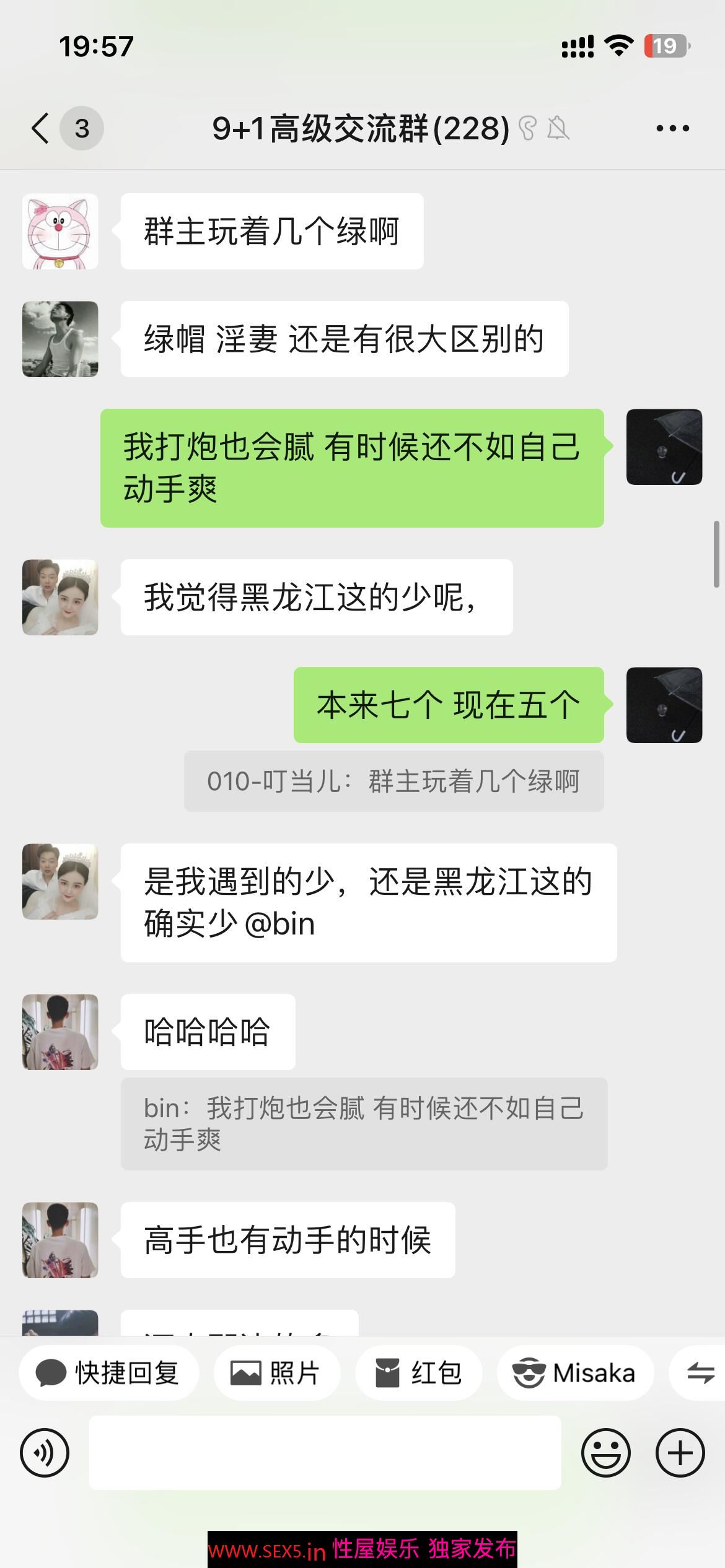Open the 快捷回复 quick reply chip
The height and width of the screenshot is (1568, 725).
click(x=109, y=1373)
